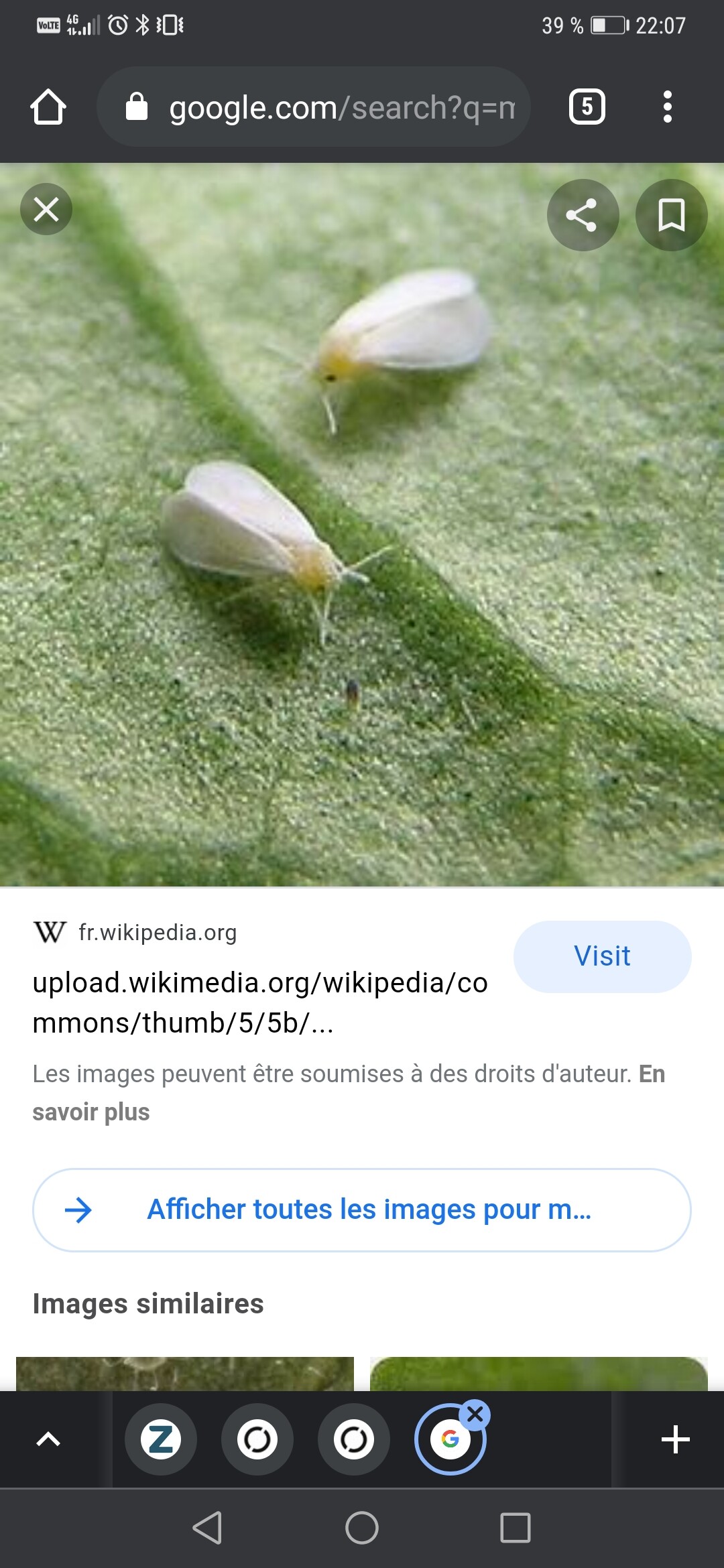Viewport: 724px width, 1568px height.
Task: Open the first similar image thumbnail
Action: pos(185,1374)
